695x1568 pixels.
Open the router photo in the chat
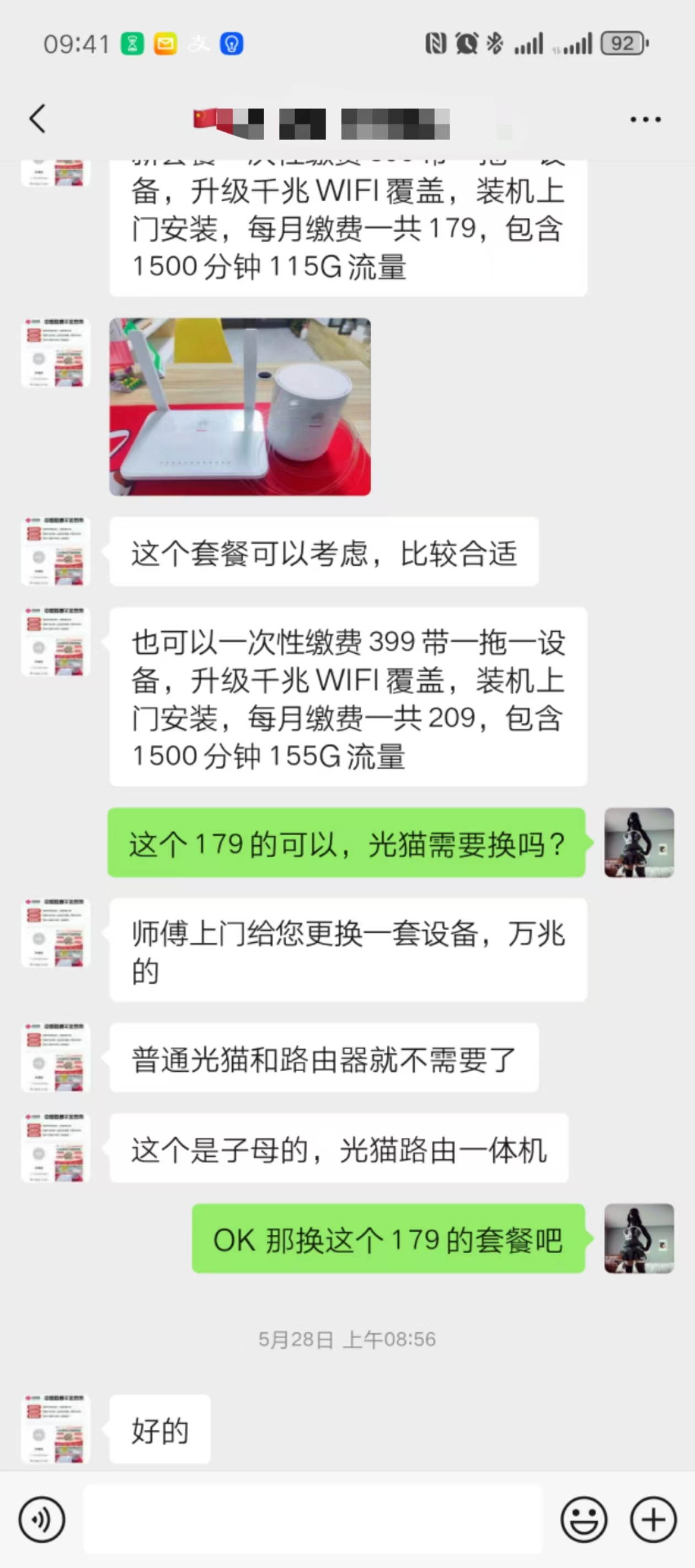tap(240, 406)
